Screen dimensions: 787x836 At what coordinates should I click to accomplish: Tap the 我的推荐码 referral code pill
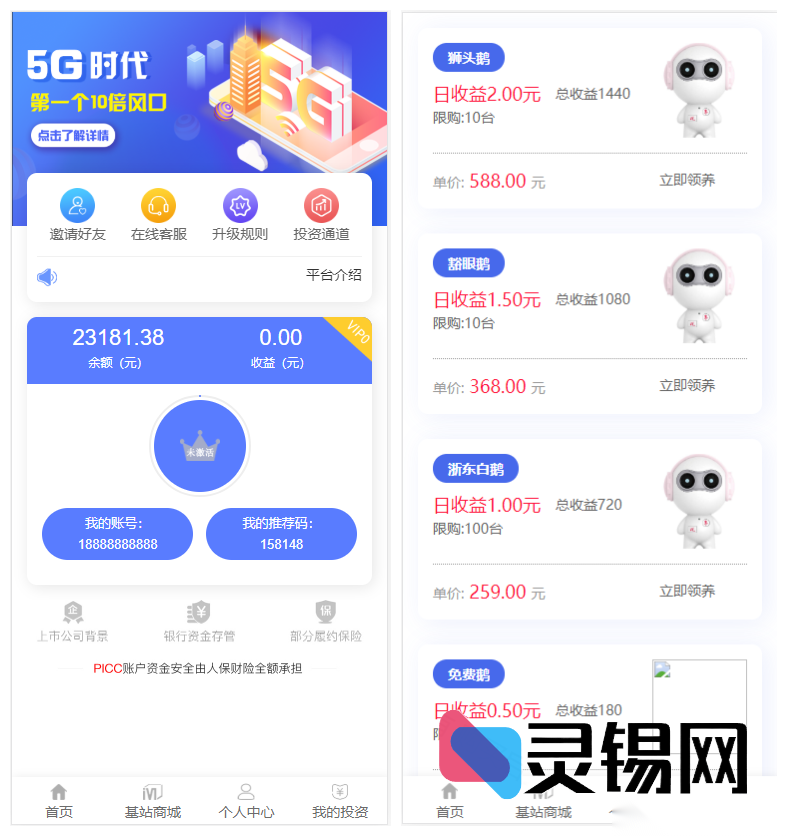[x=281, y=534]
